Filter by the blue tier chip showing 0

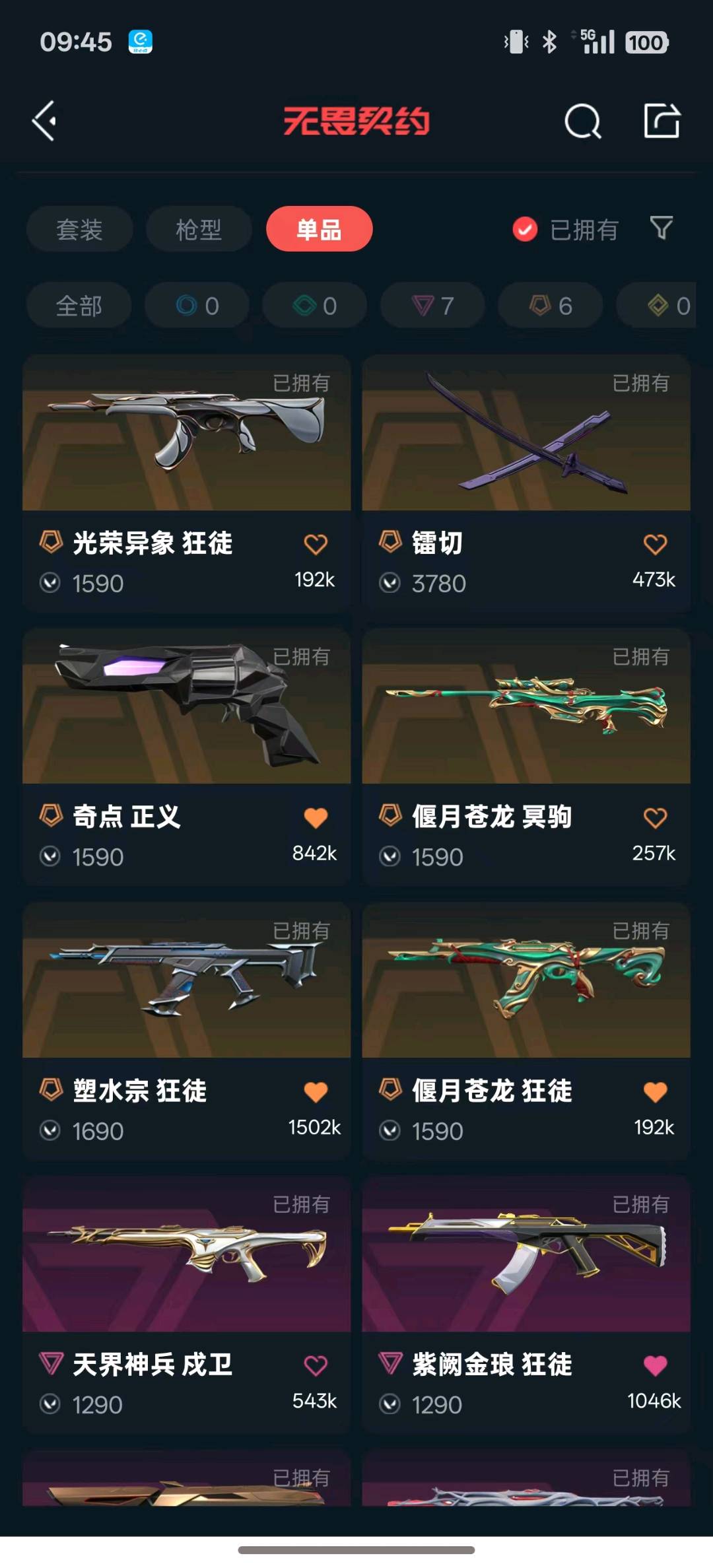(x=197, y=305)
